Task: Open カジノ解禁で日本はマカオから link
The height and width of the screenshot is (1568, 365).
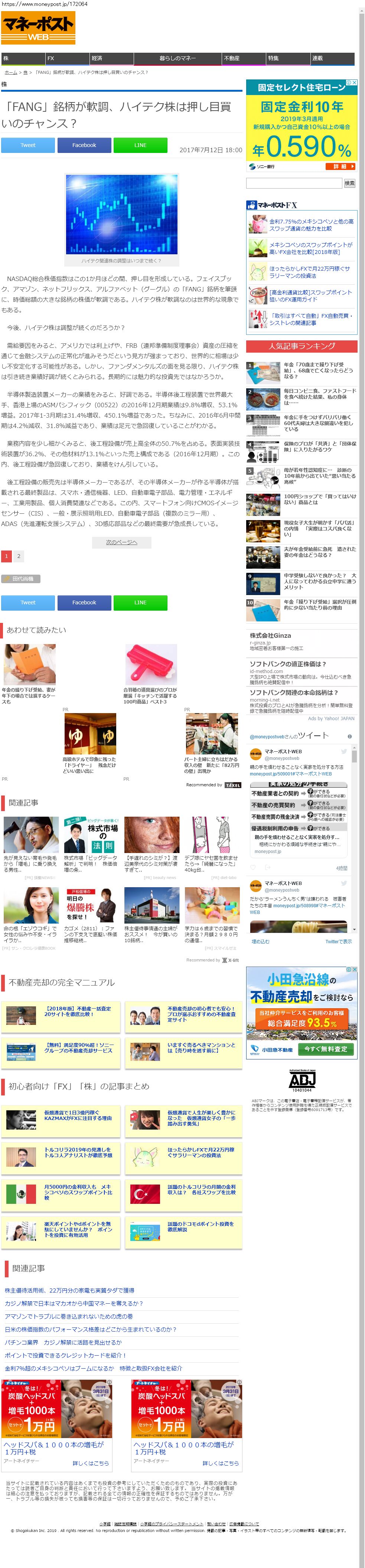Action: [74, 1303]
